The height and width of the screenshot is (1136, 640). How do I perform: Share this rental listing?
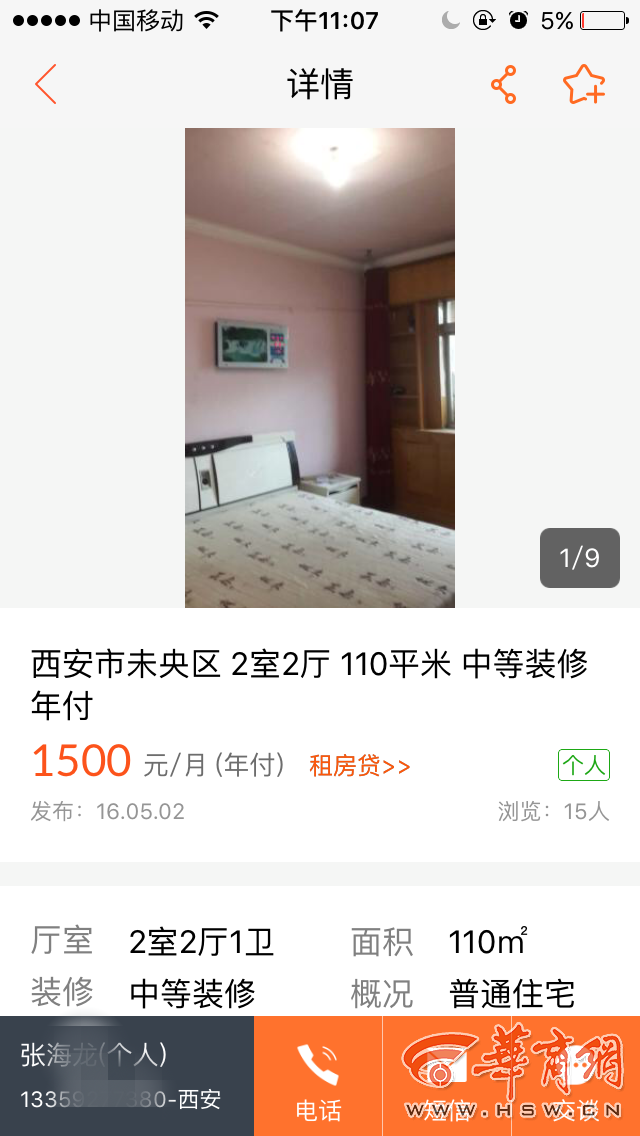[x=504, y=85]
